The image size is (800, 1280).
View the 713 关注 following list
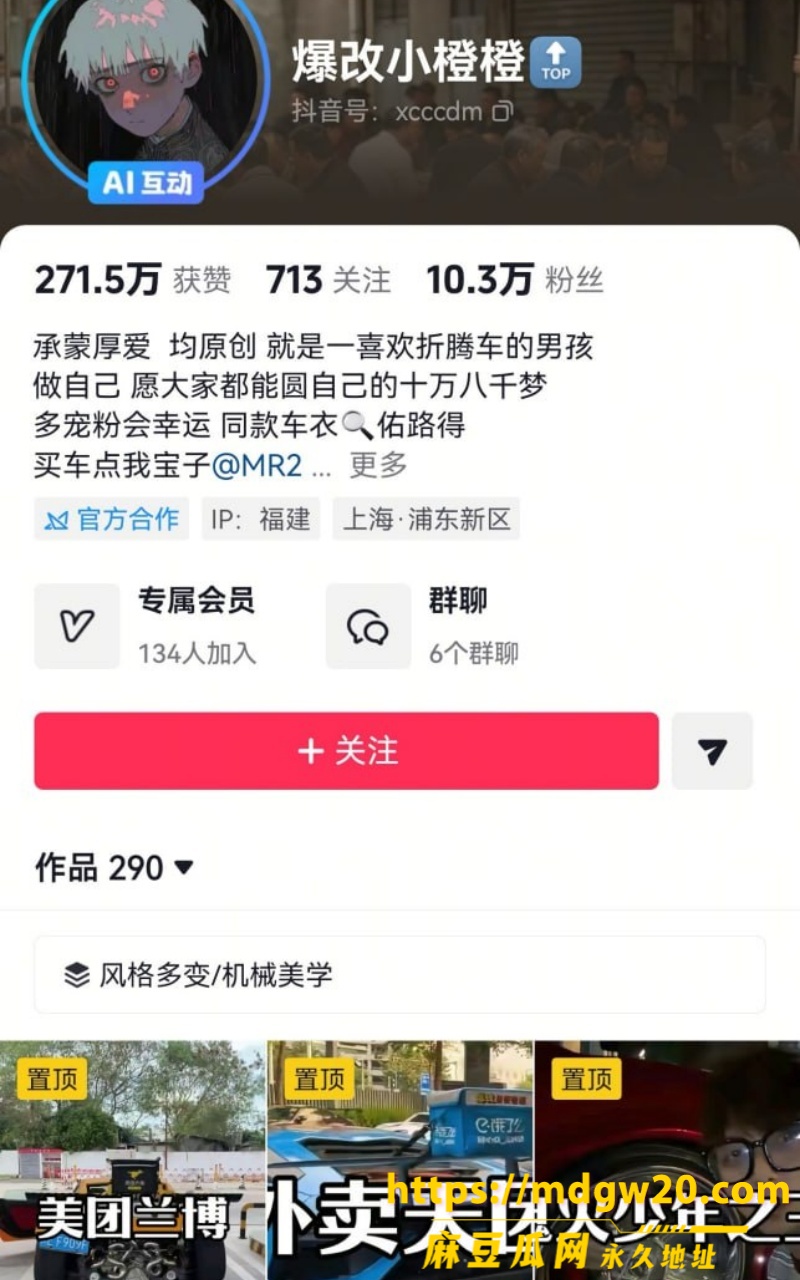pos(328,280)
